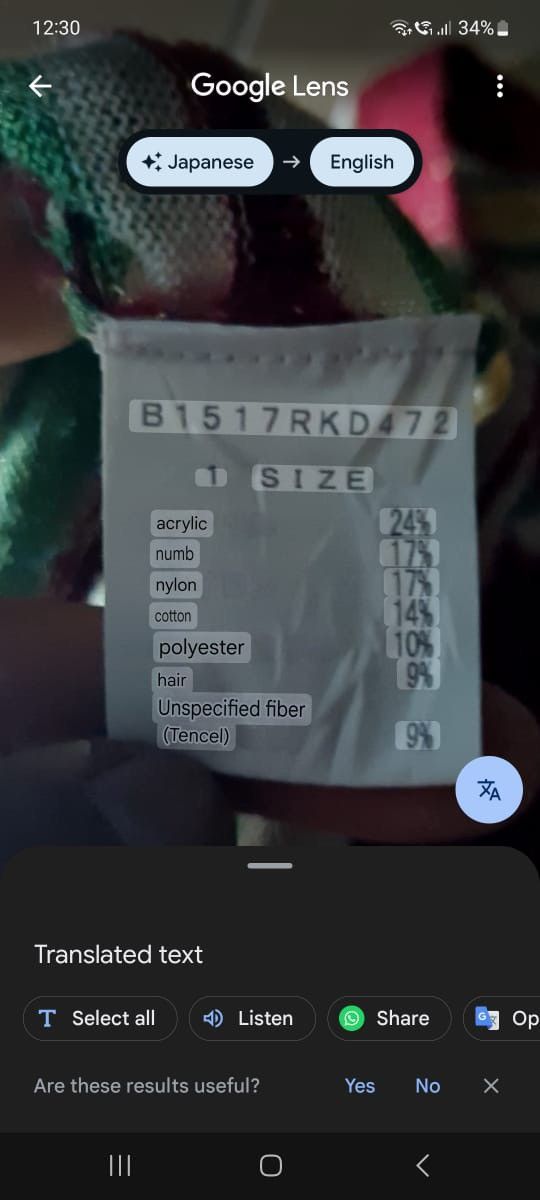Answer Yes to results useful question

[360, 1086]
